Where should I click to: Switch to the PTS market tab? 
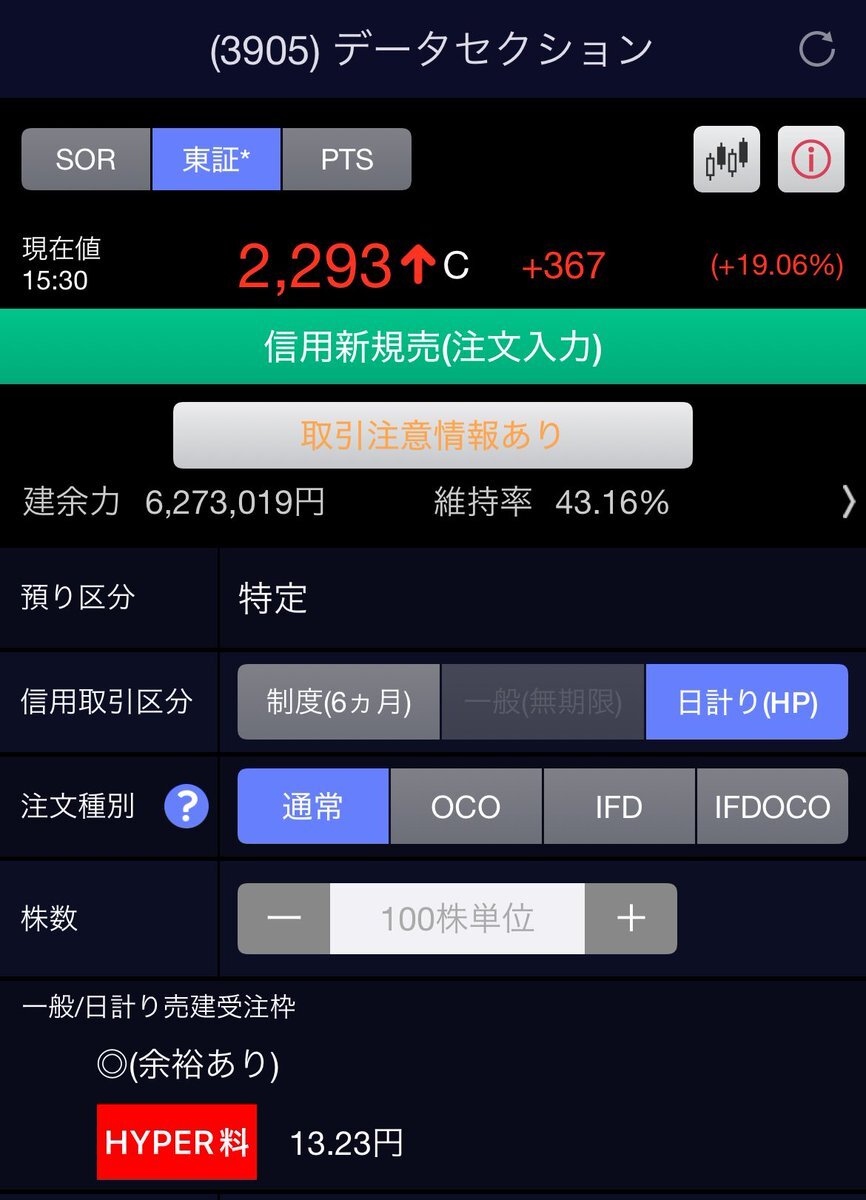(x=348, y=159)
